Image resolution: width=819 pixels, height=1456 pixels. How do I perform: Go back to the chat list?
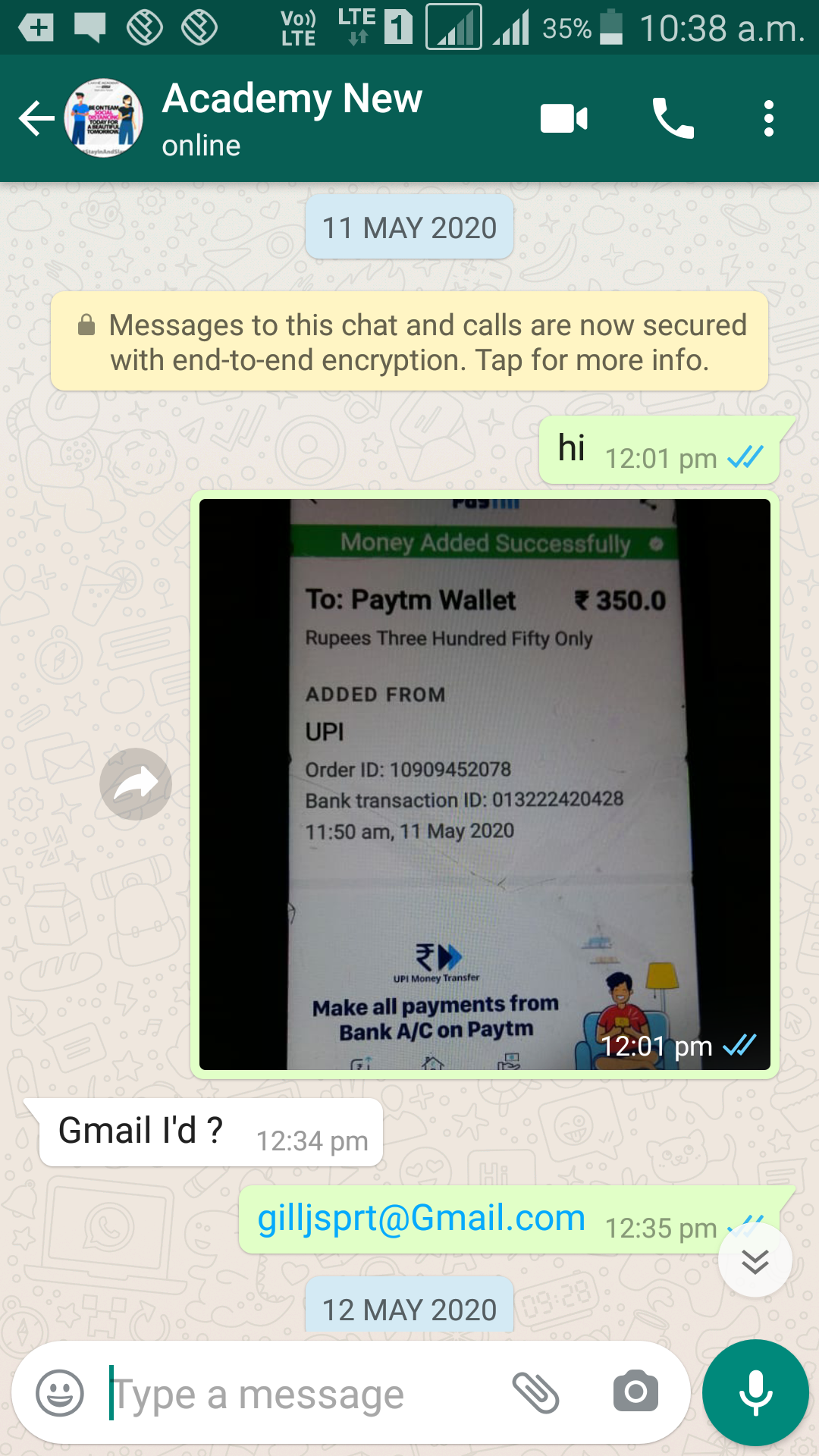click(36, 118)
